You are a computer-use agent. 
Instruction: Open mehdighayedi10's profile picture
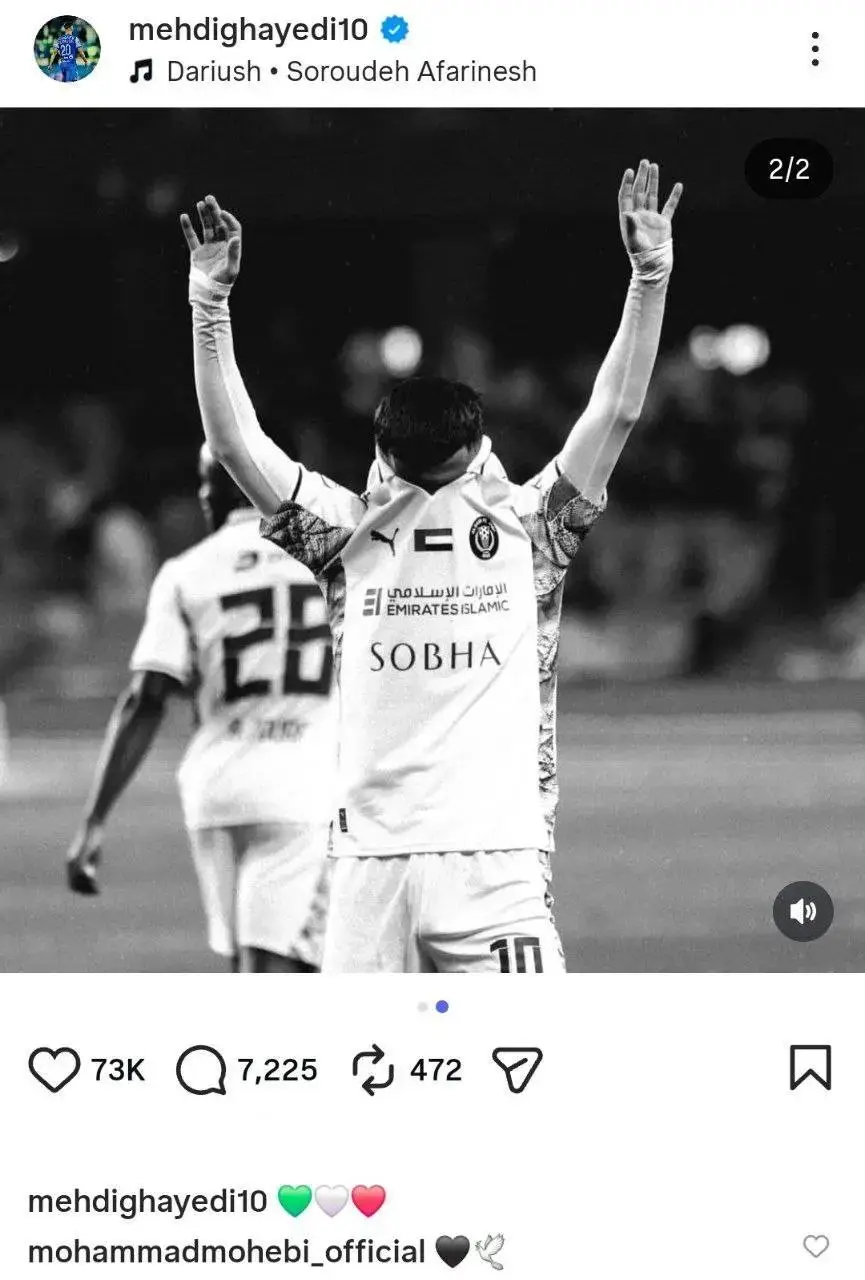(67, 49)
